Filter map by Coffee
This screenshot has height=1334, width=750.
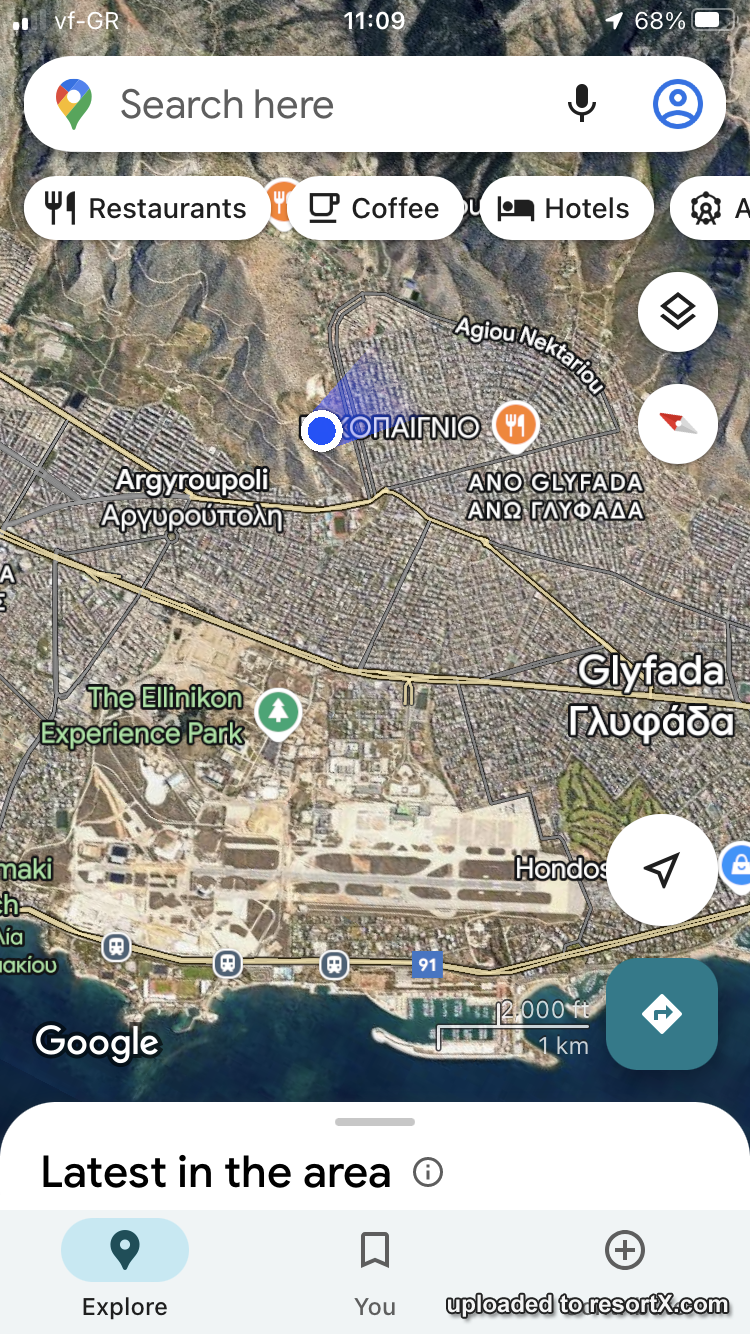[373, 208]
